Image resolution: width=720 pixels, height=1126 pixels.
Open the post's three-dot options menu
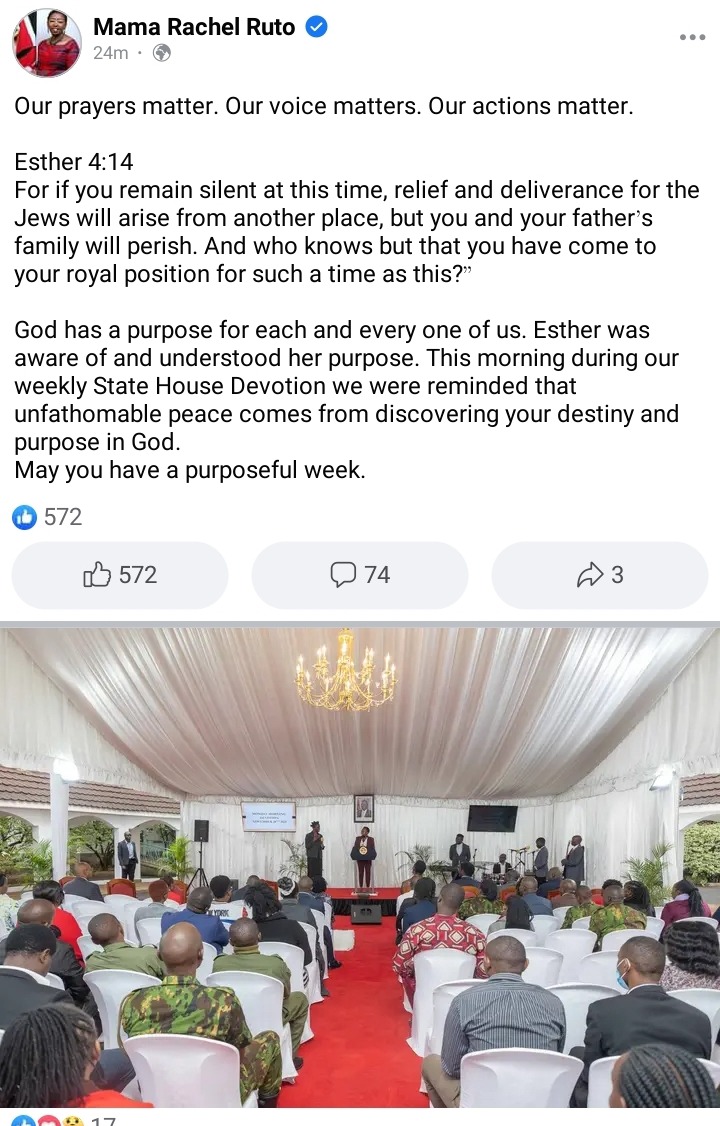(x=692, y=37)
